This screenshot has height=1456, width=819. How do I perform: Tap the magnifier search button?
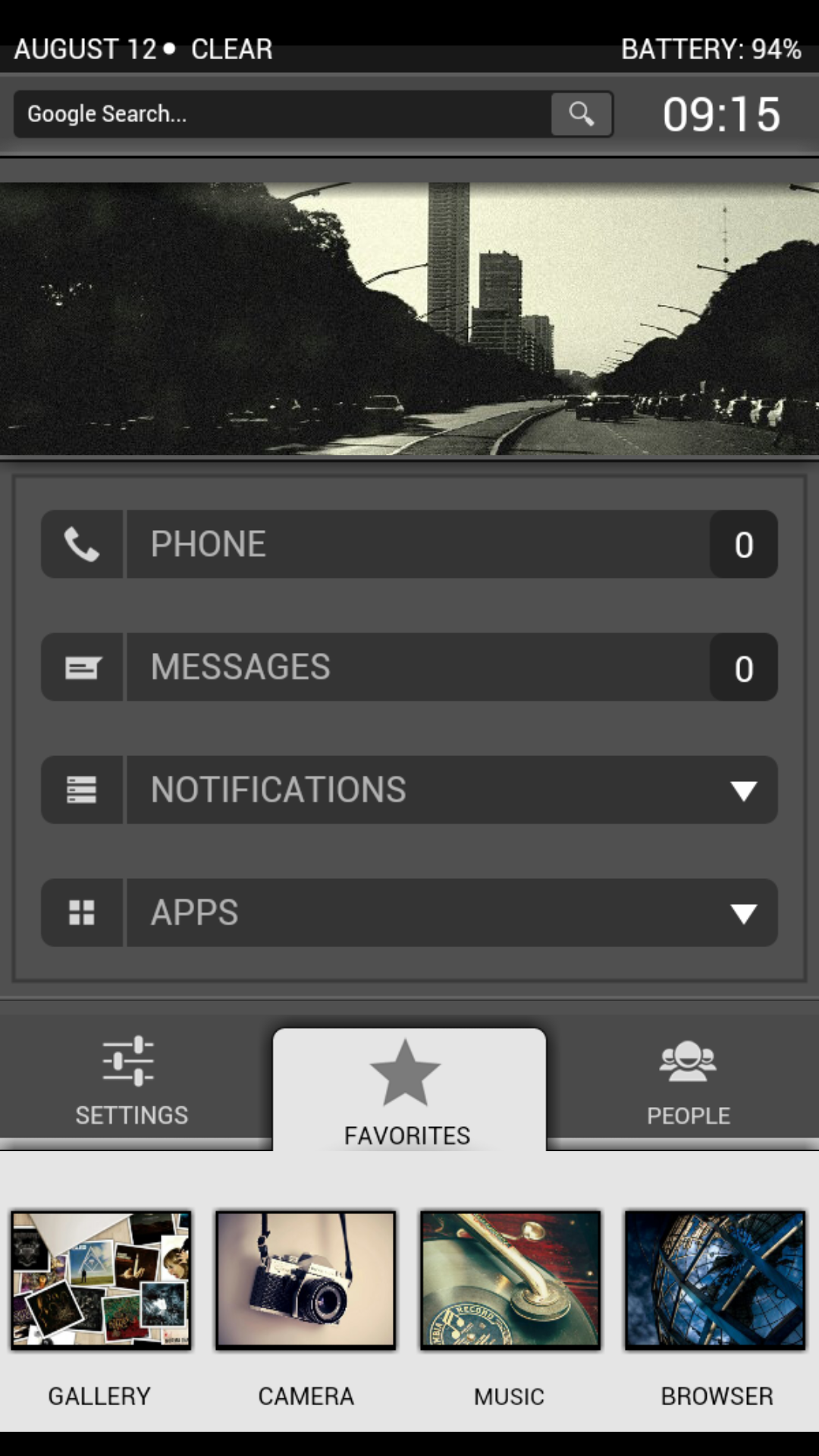(x=582, y=114)
